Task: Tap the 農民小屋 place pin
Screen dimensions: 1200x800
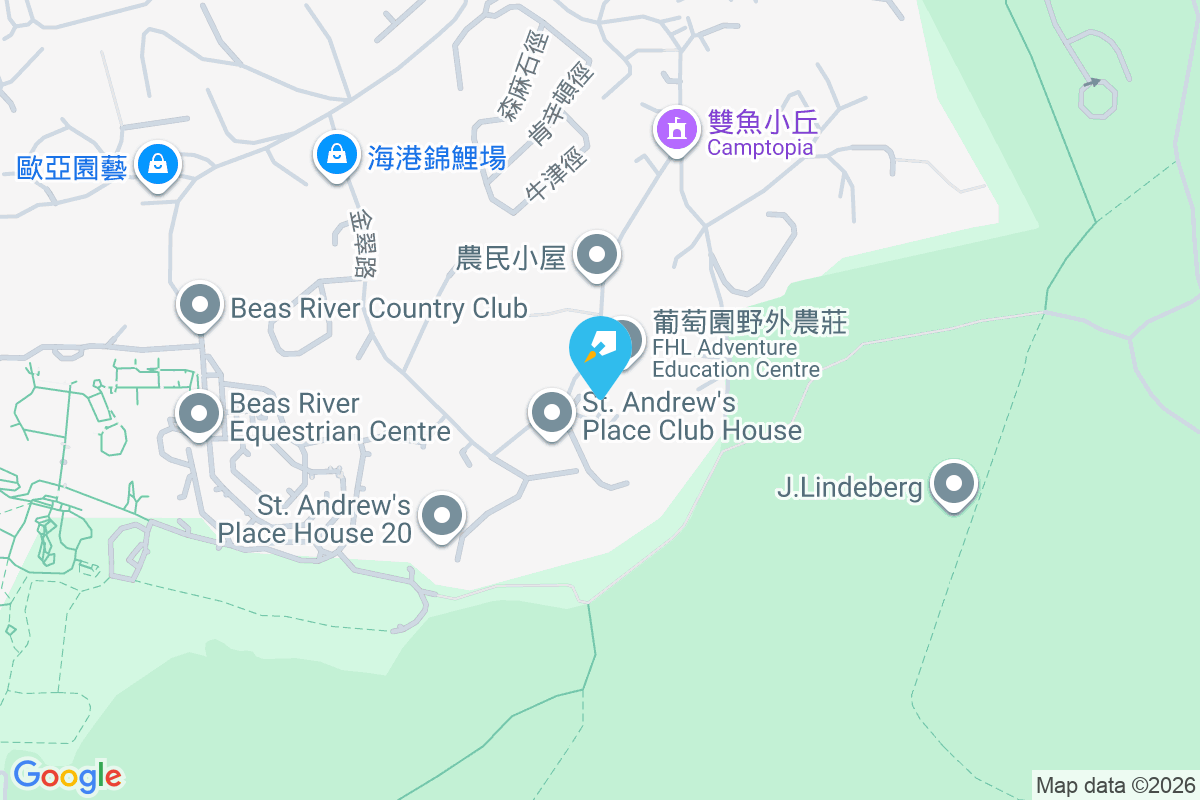Action: pos(598,255)
